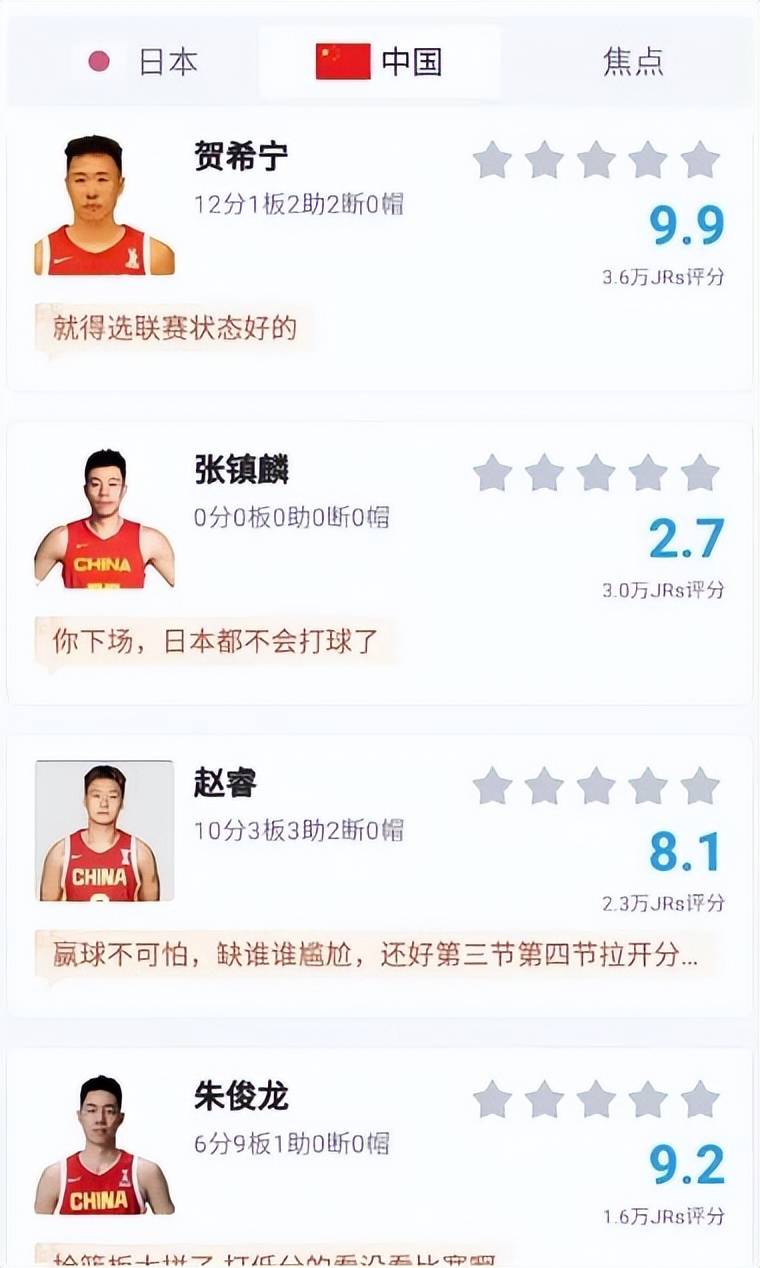
Task: Expand the comment starting with "赢球不可怕"
Action: tap(375, 954)
